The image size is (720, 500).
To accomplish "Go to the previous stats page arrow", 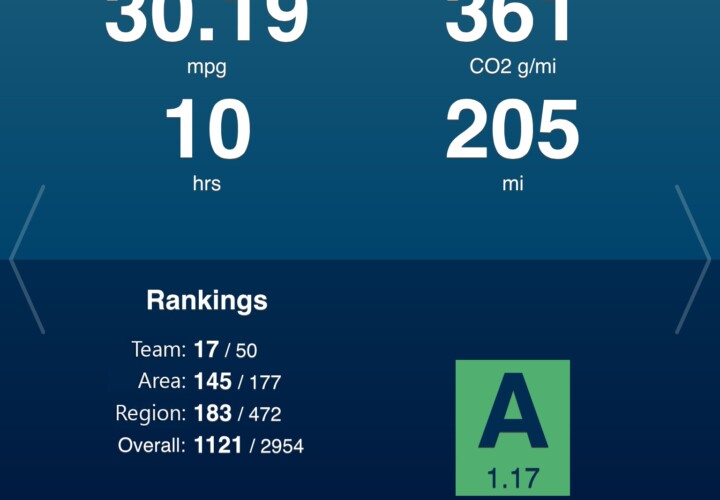I will pos(27,259).
